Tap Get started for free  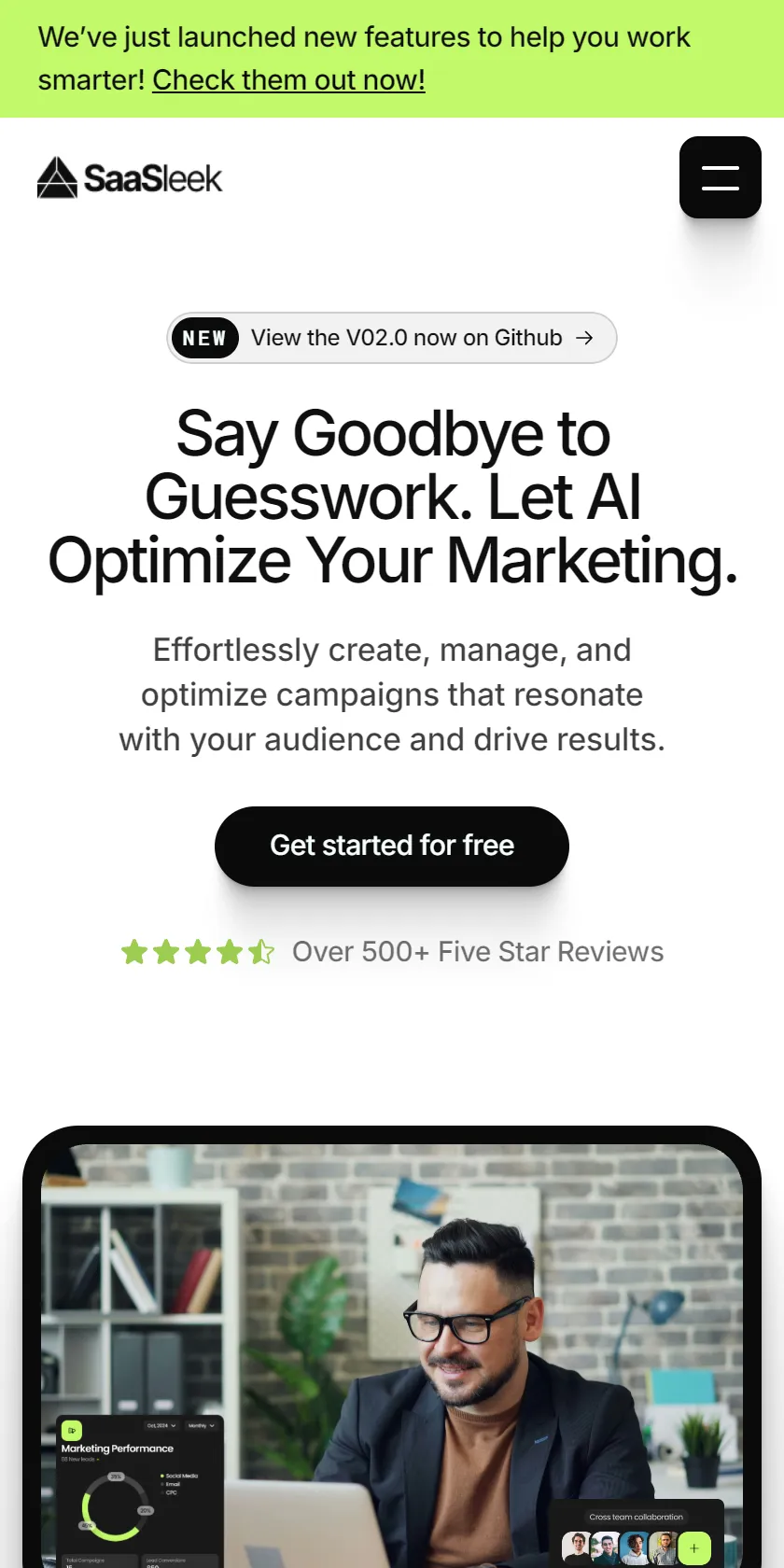coord(392,847)
